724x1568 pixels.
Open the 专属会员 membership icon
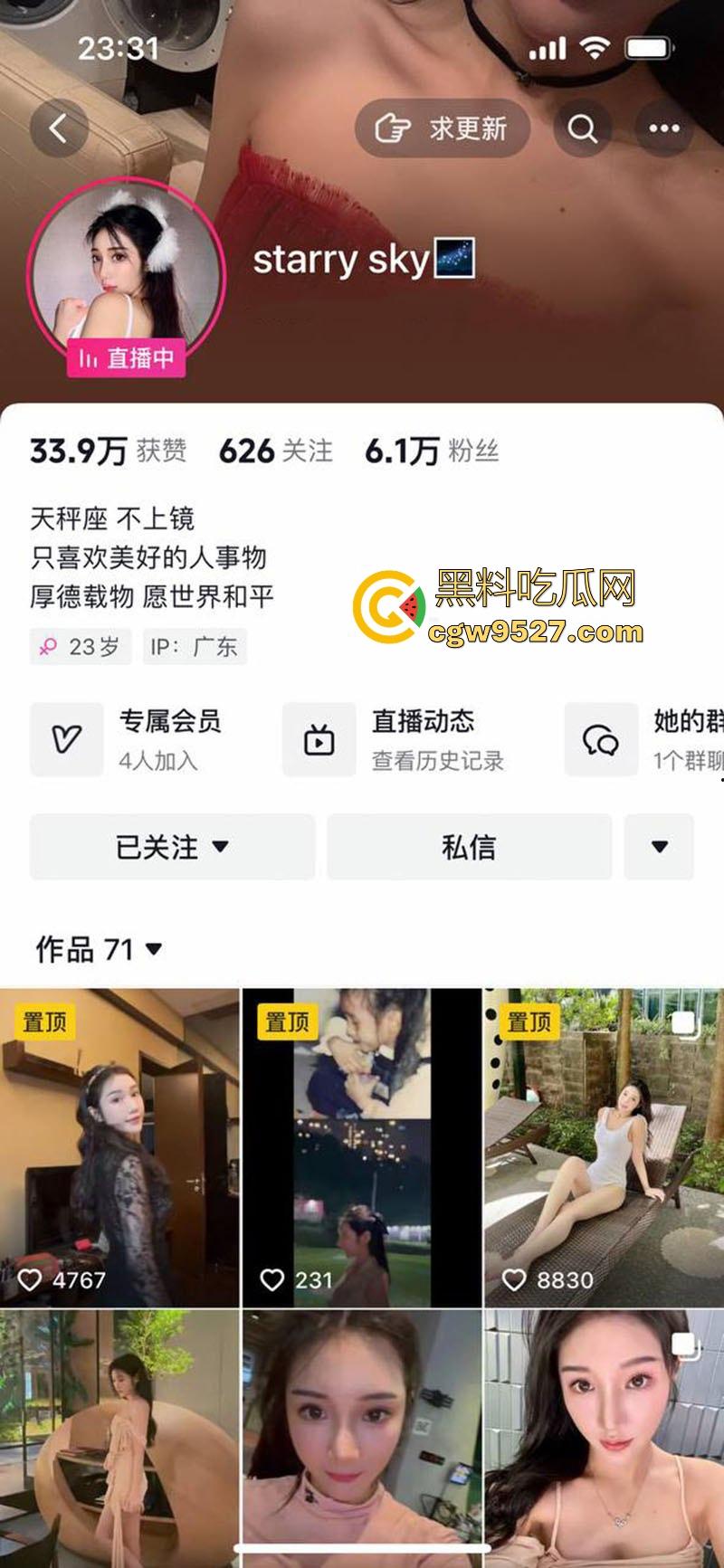point(64,739)
